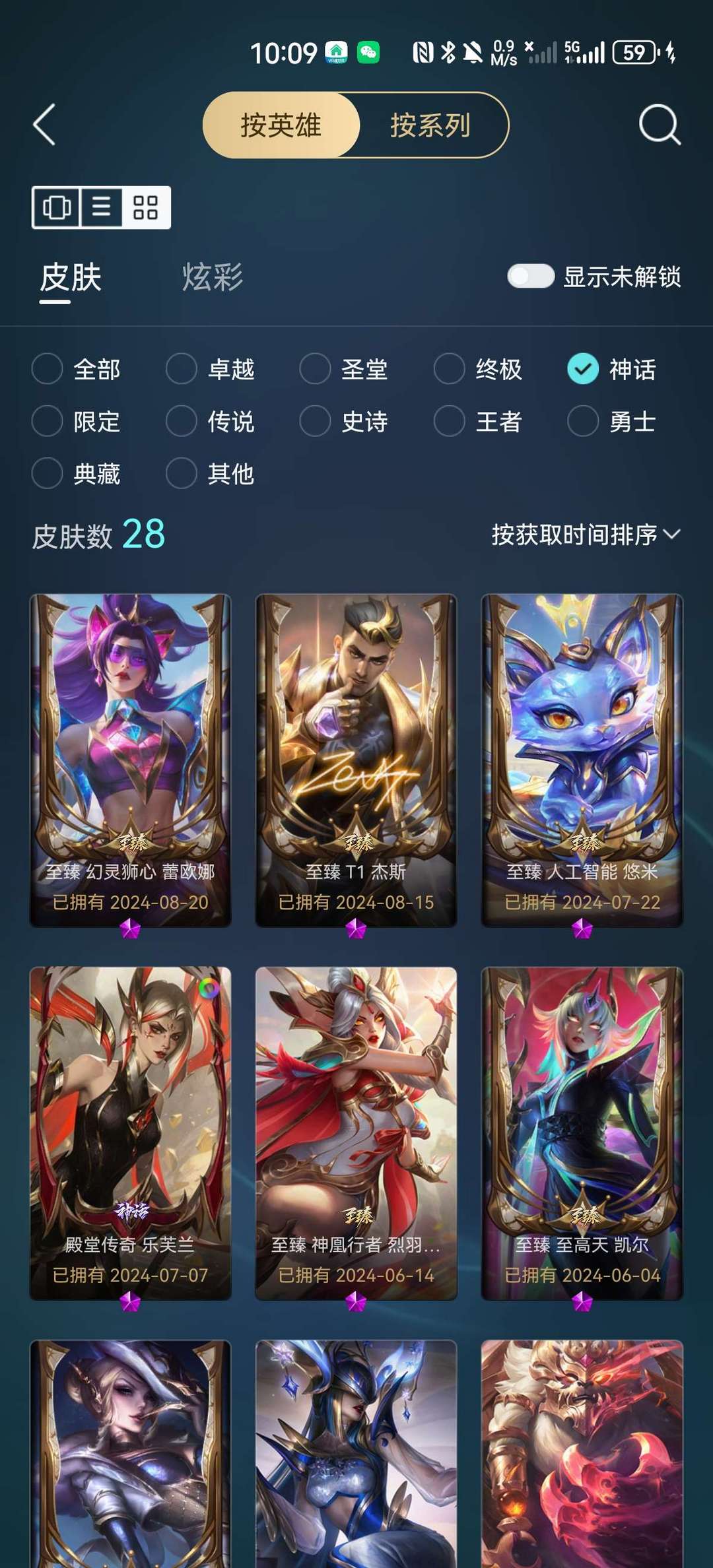
Task: Tap the back arrow at top left
Action: click(x=44, y=125)
